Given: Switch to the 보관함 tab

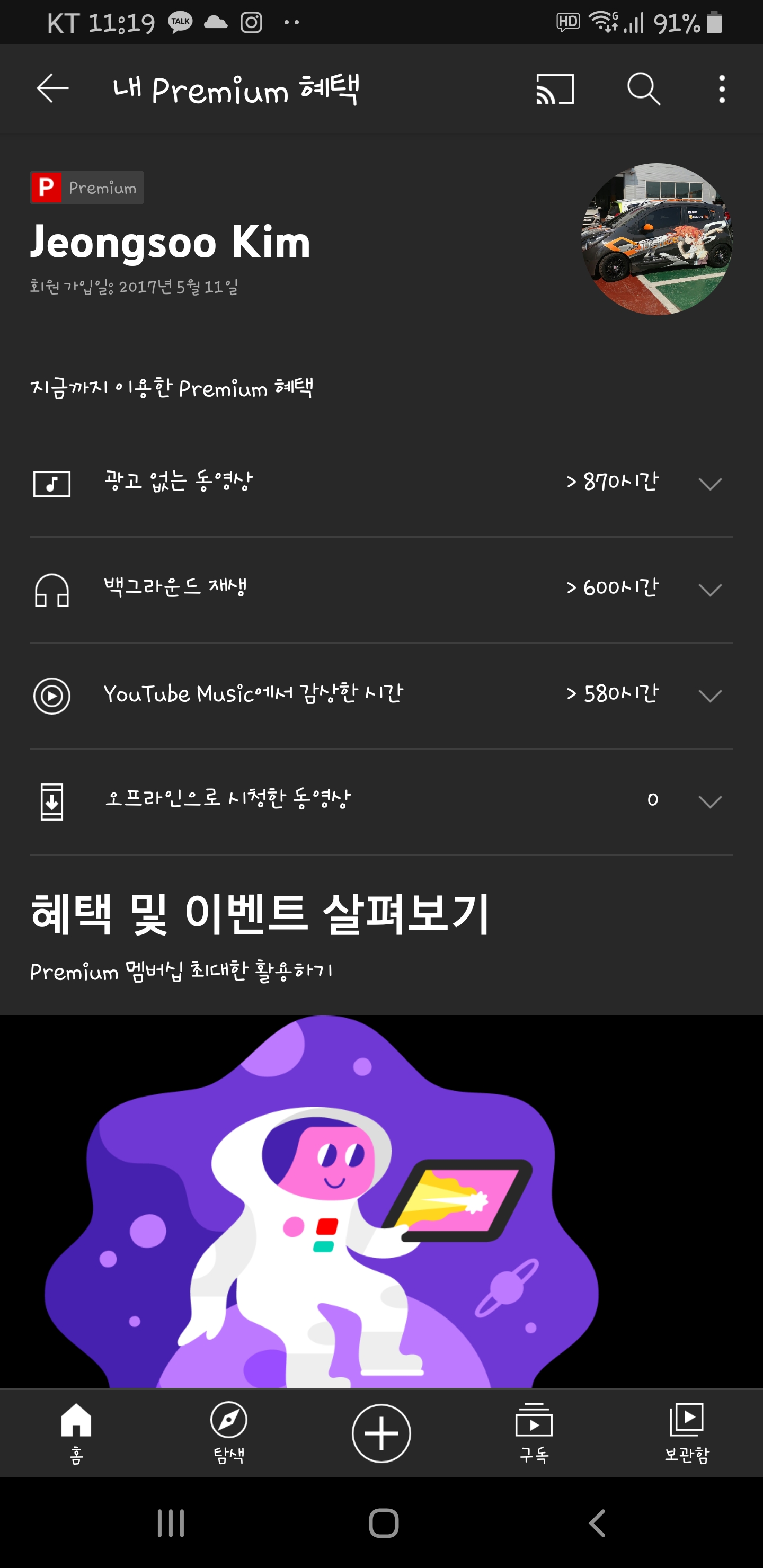Looking at the screenshot, I should [x=686, y=1432].
